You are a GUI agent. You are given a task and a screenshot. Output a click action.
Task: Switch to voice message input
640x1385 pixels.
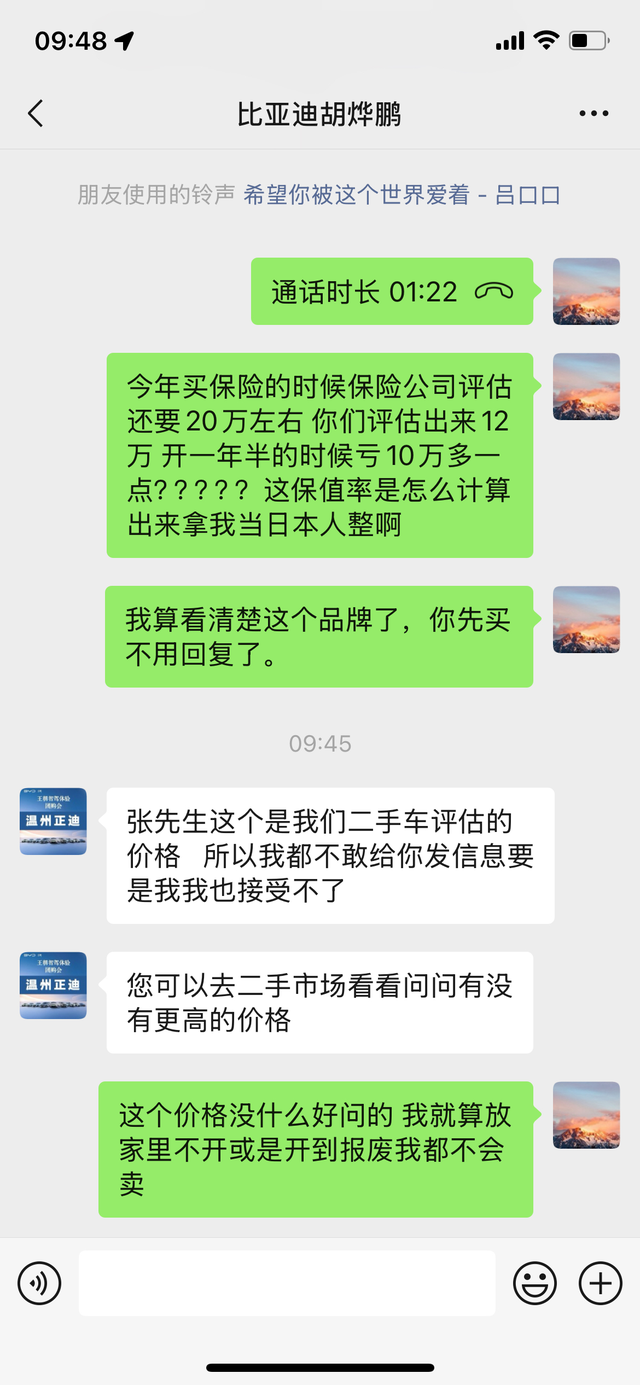[40, 1283]
